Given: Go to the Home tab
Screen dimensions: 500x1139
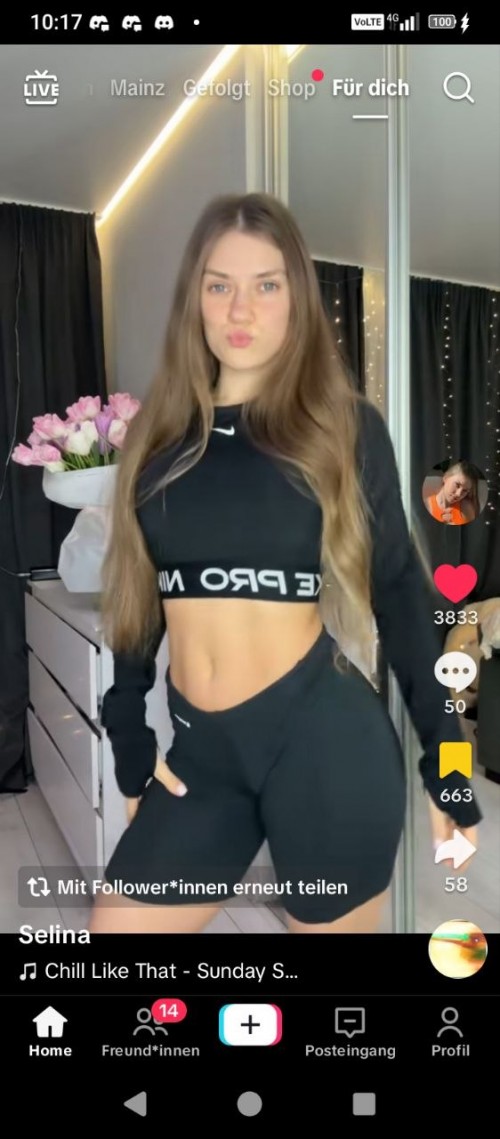Looking at the screenshot, I should [50, 1031].
